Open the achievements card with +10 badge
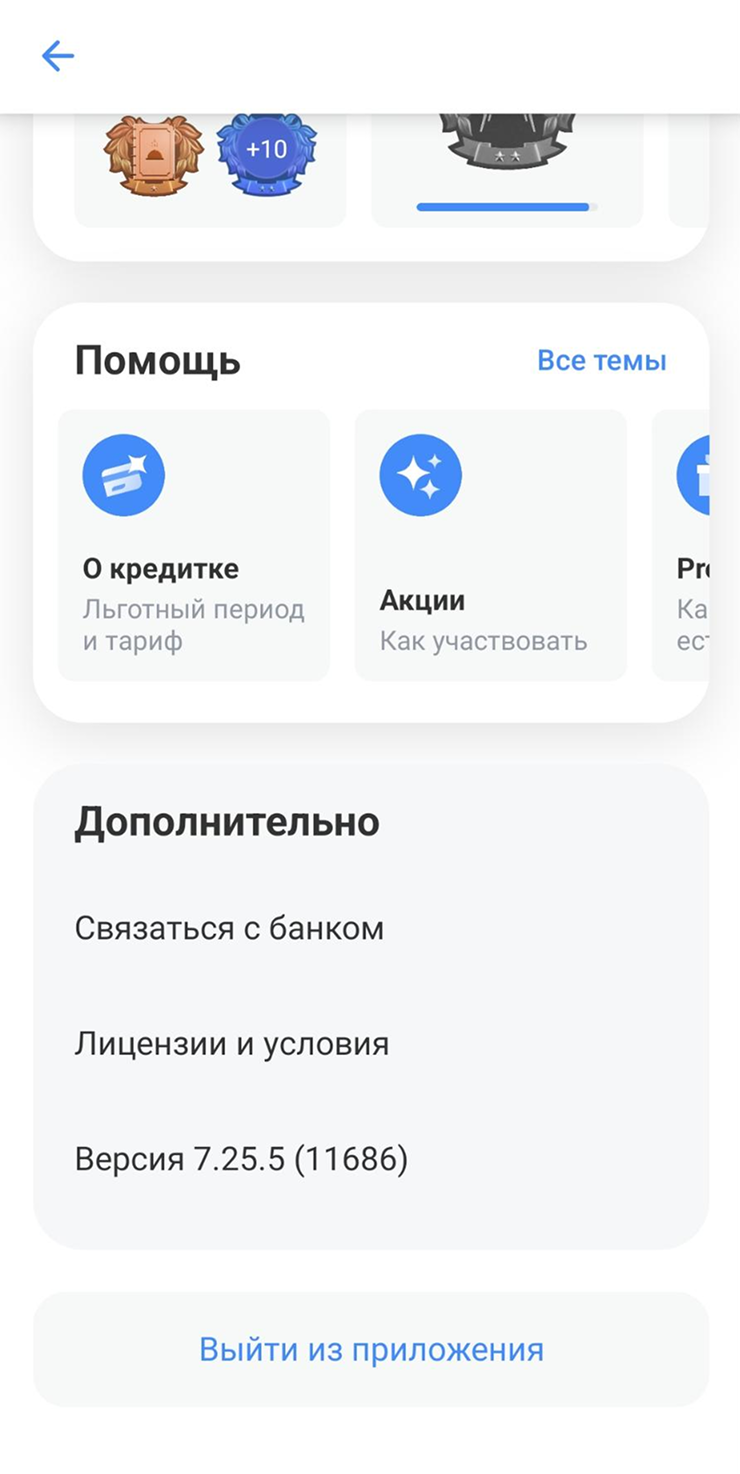The height and width of the screenshot is (1474, 740). (x=210, y=165)
